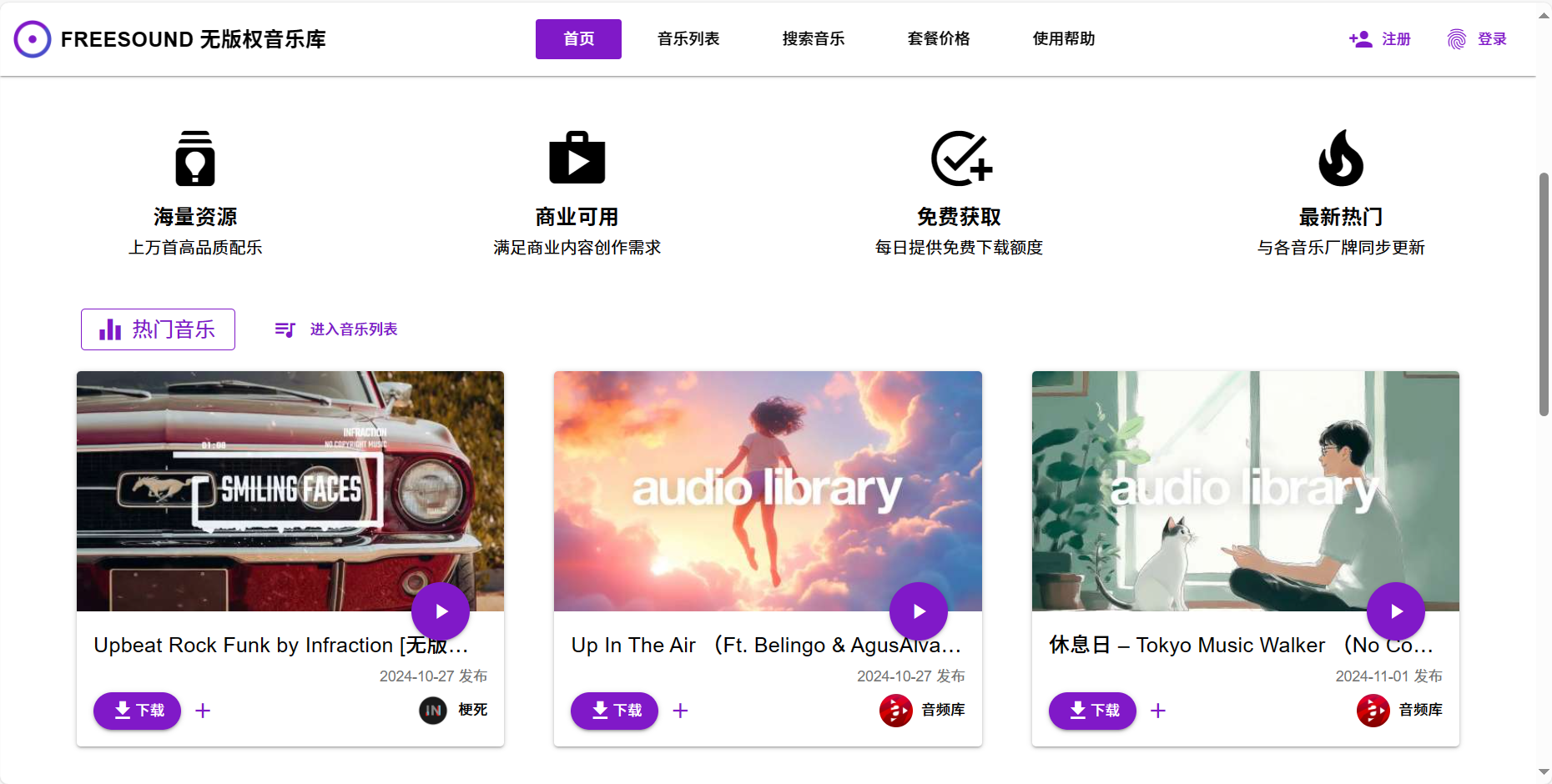Open the Smiling Faces cover image
The image size is (1552, 784).
(290, 490)
